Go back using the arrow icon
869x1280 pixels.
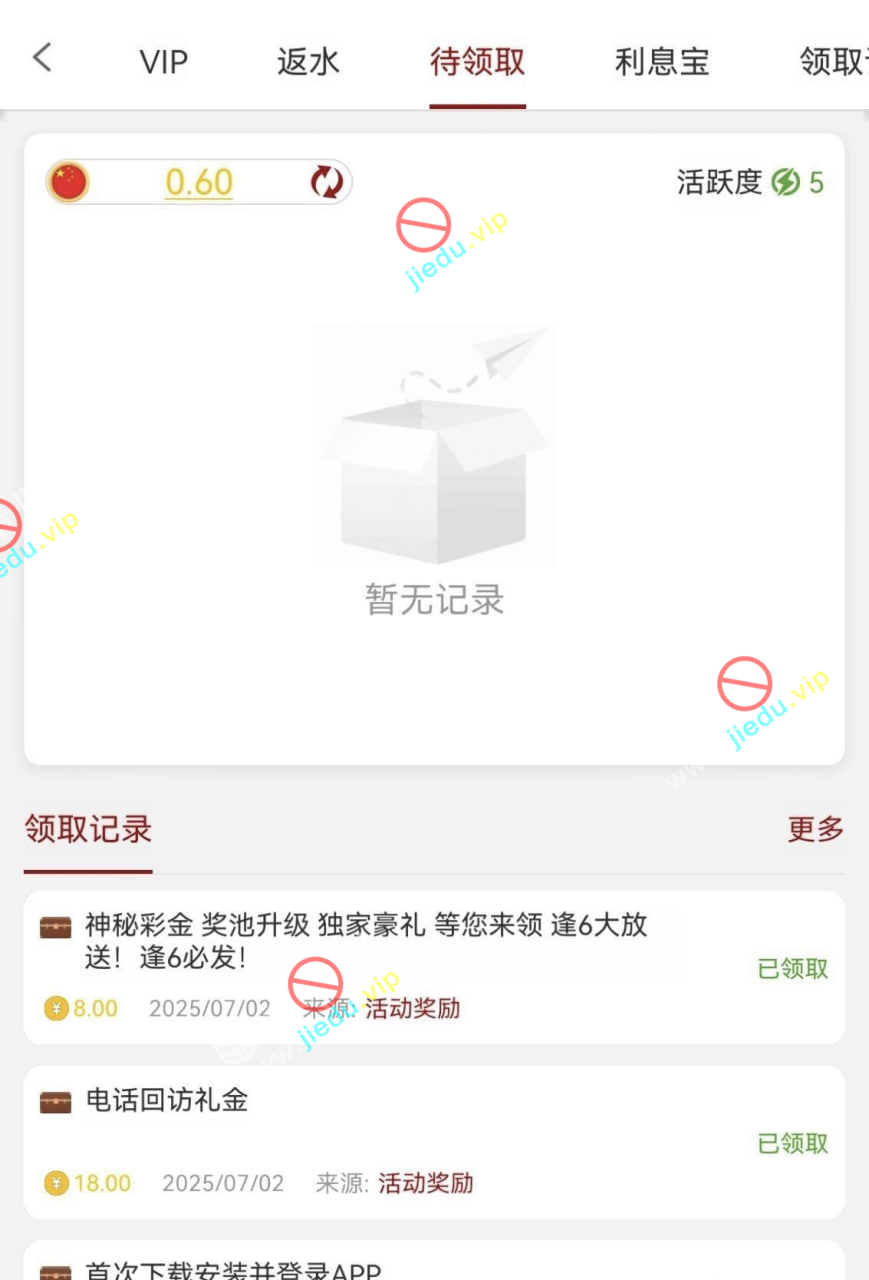coord(42,58)
